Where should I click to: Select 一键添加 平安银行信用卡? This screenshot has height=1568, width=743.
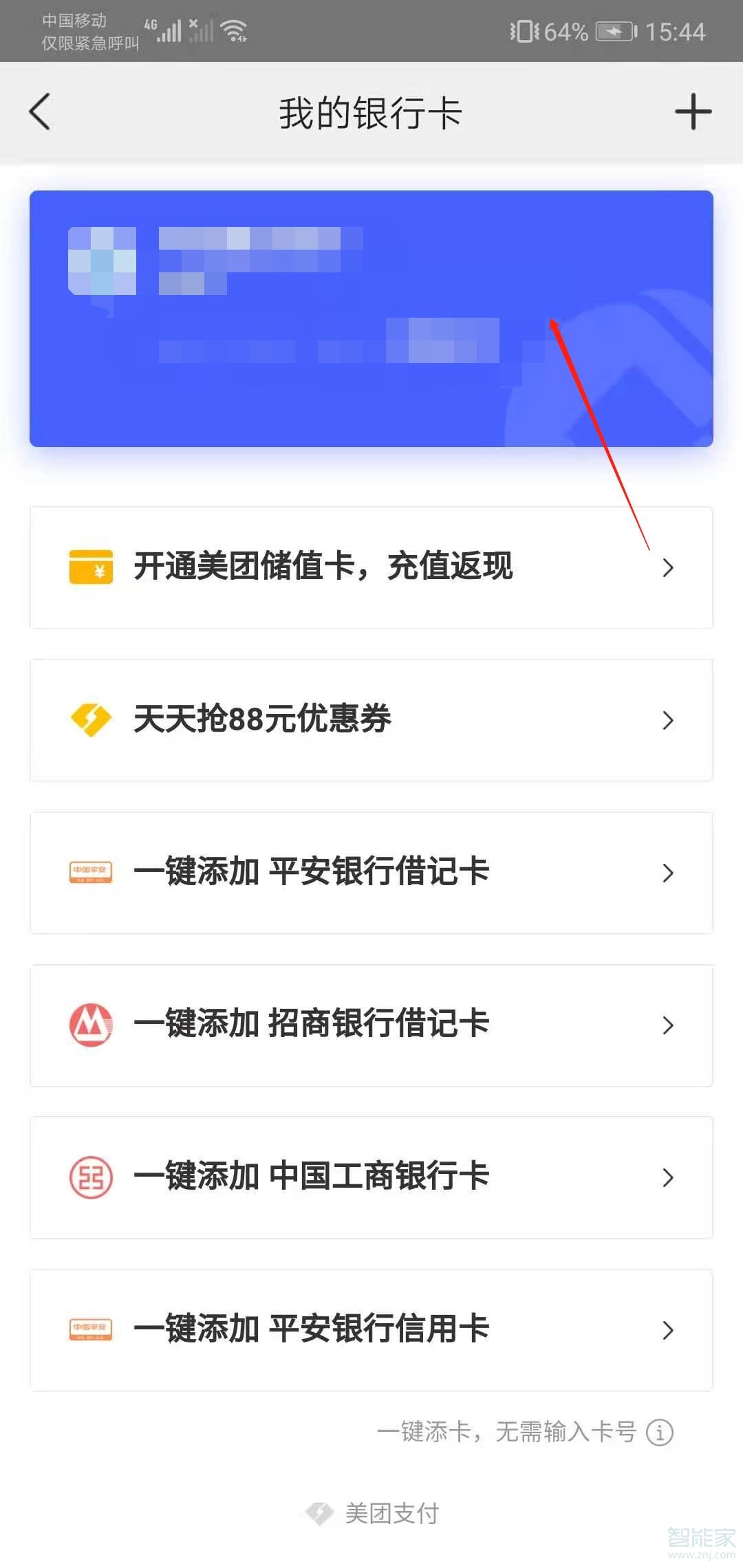tap(371, 1330)
